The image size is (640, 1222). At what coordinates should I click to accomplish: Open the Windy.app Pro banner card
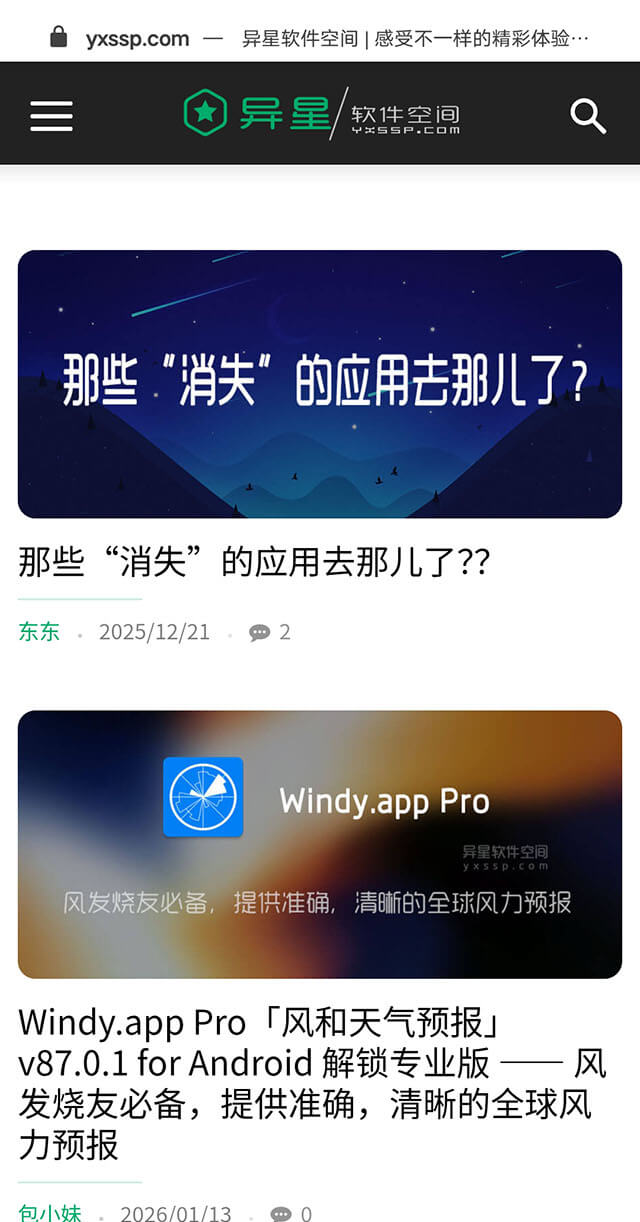320,844
